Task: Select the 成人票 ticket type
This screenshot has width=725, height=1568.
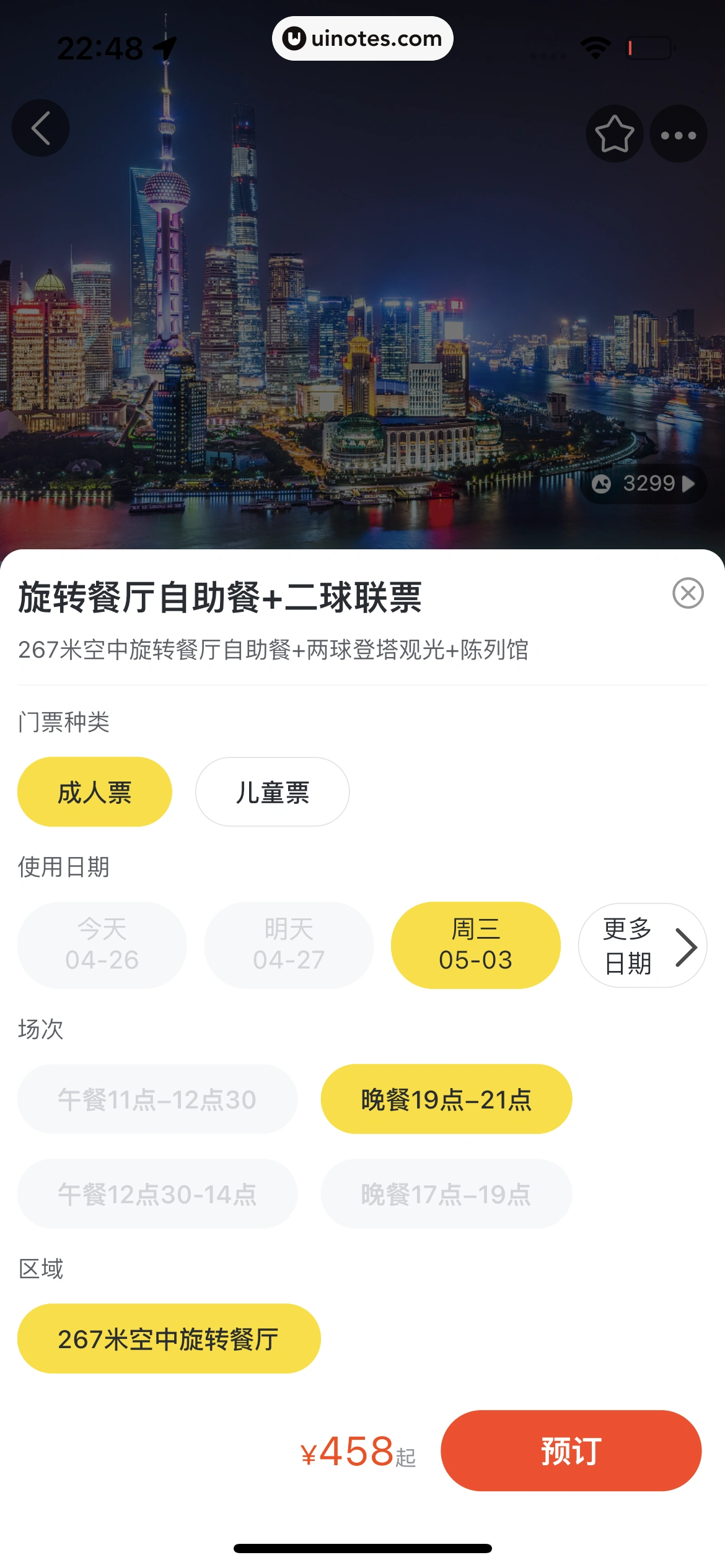Action: pyautogui.click(x=95, y=792)
